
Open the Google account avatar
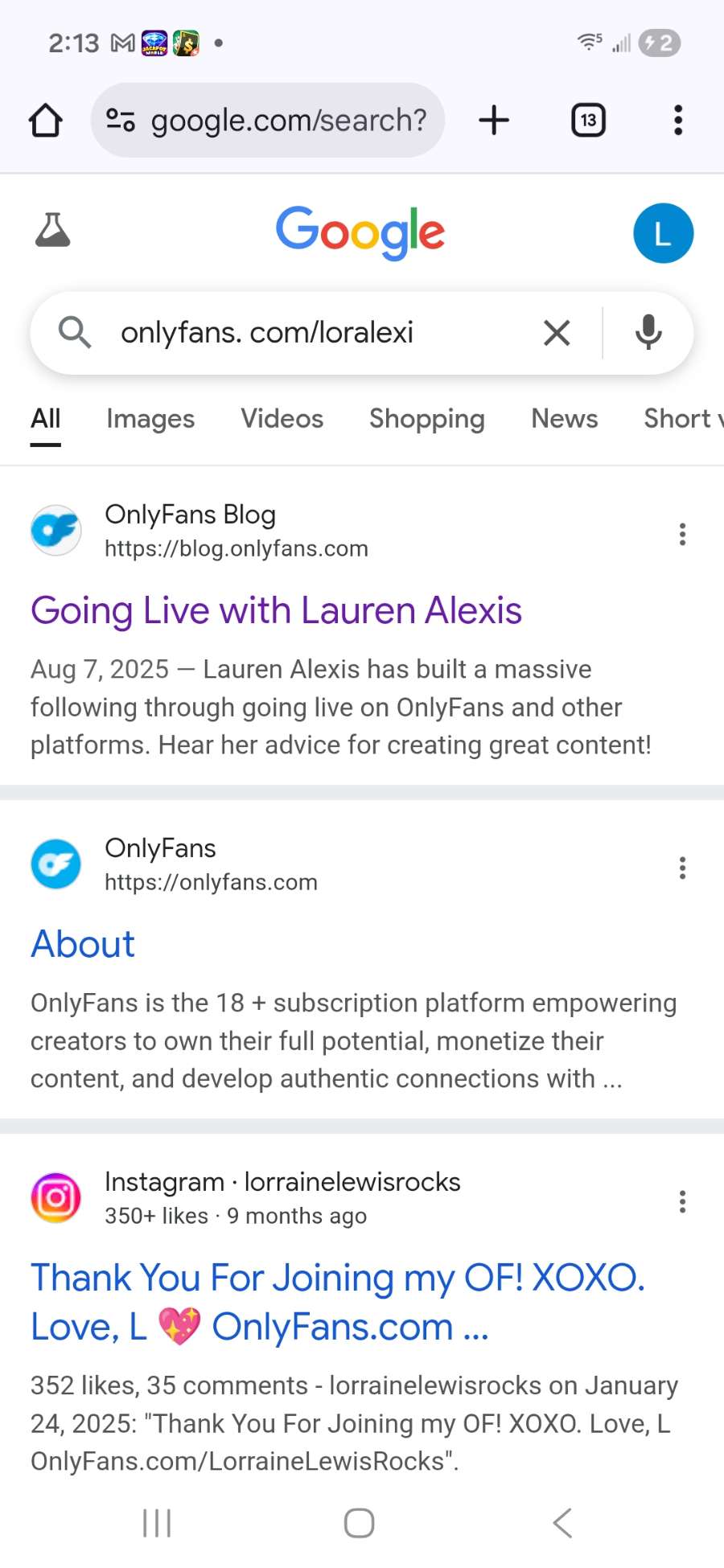[x=663, y=234]
